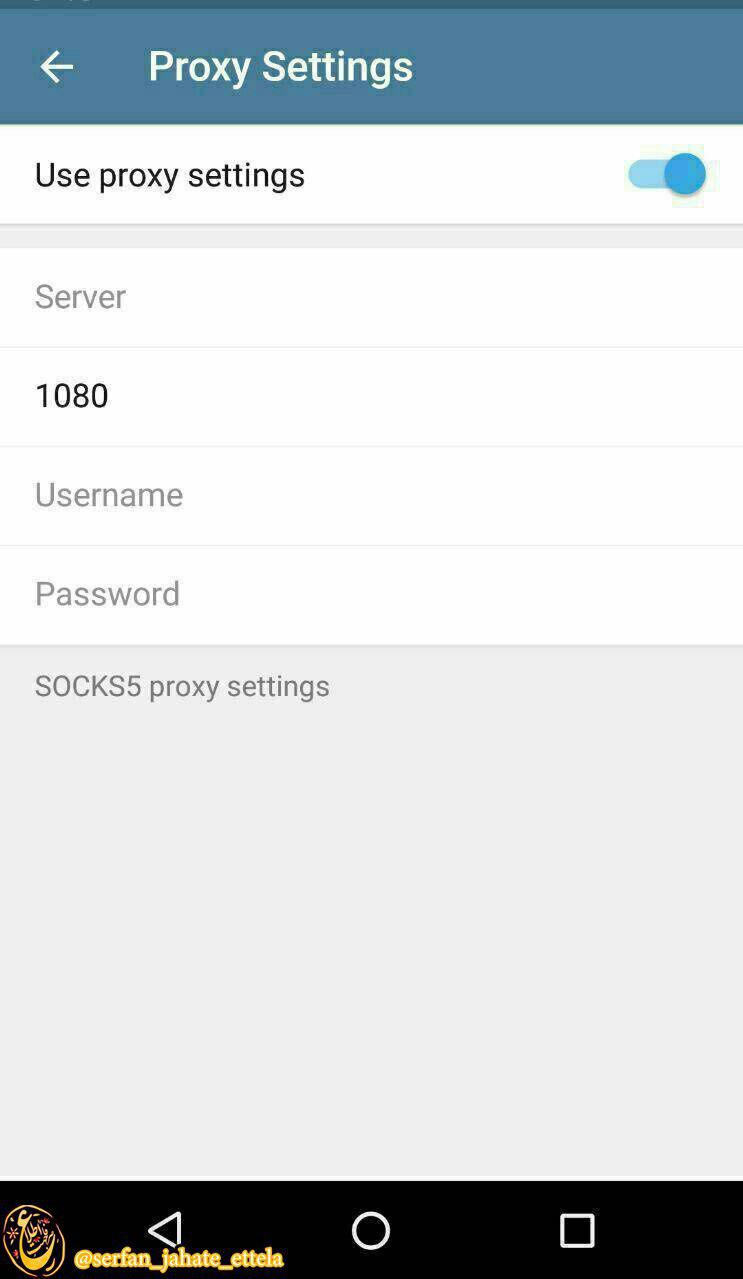743x1279 pixels.
Task: Select the Password field
Action: (371, 594)
